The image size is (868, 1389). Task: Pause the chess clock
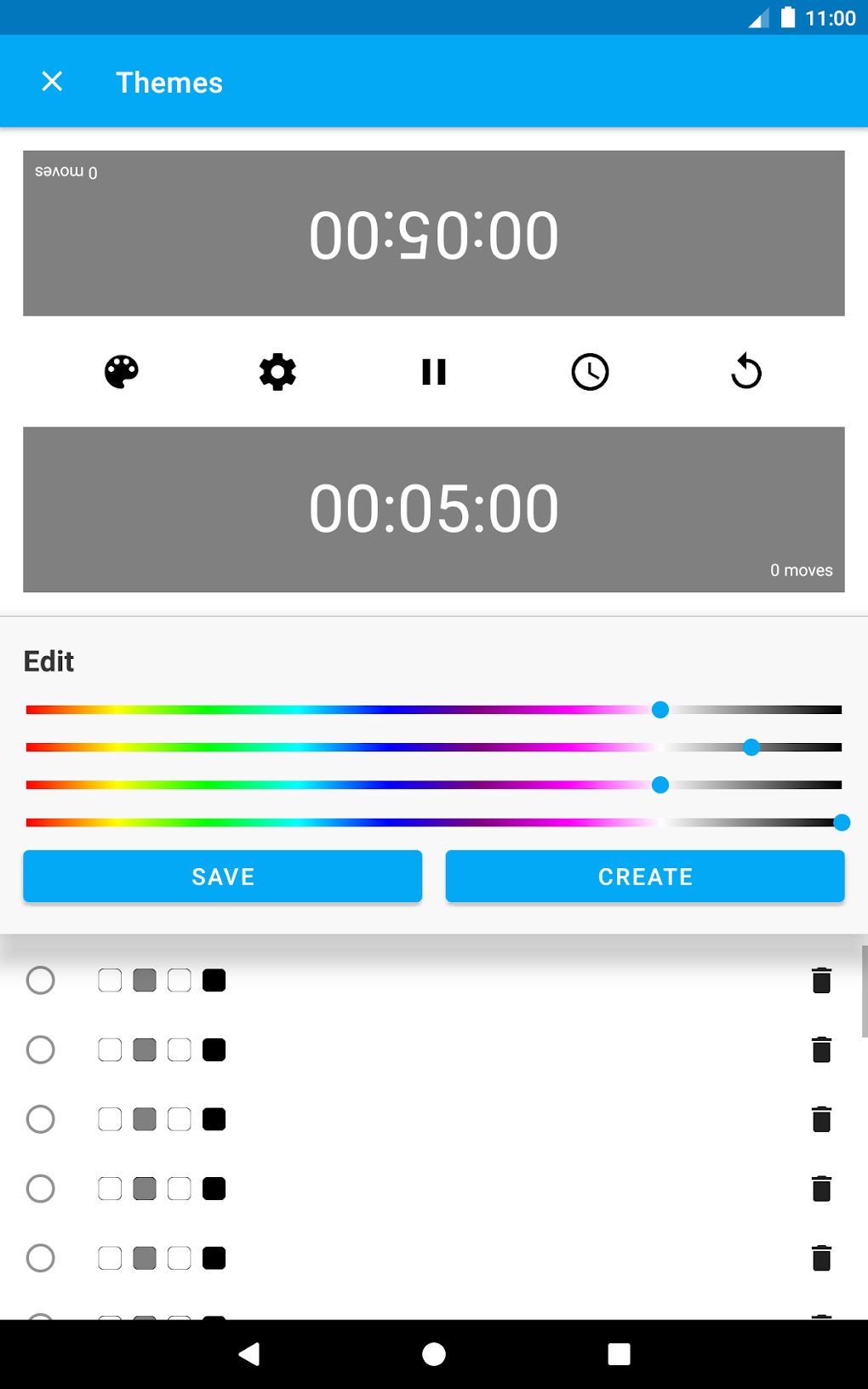(x=434, y=371)
